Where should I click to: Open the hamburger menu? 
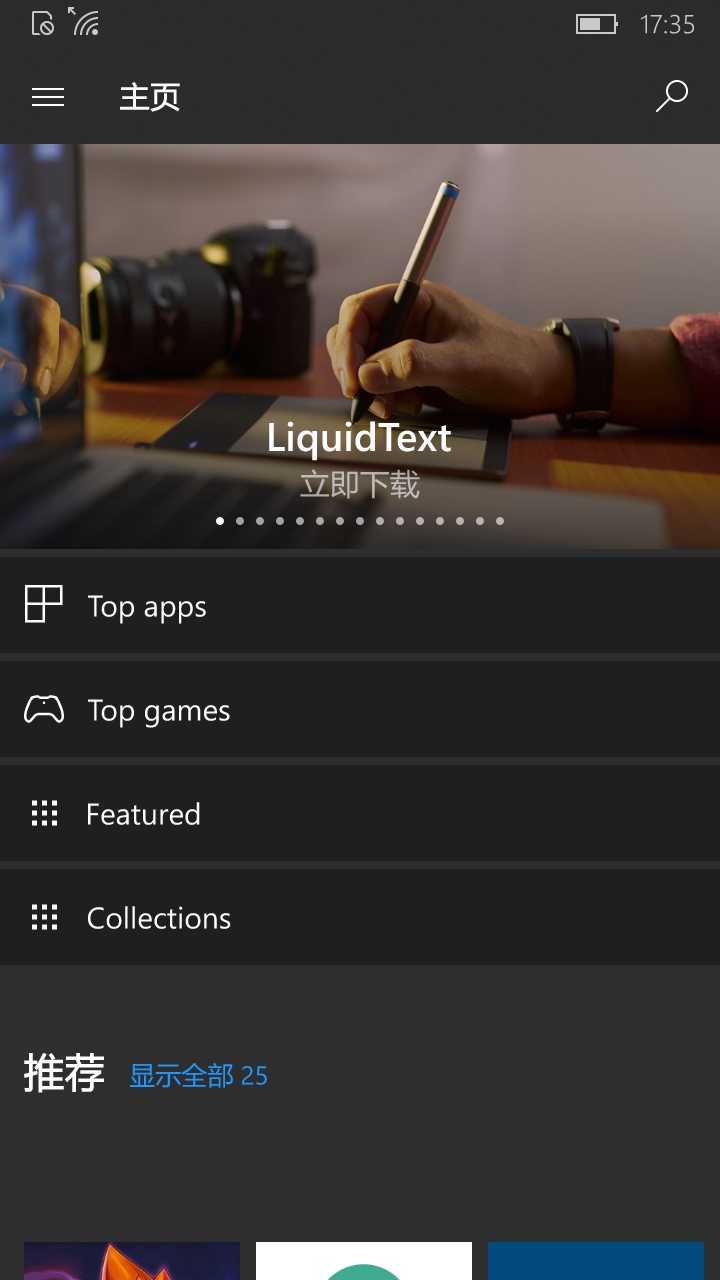coord(48,97)
